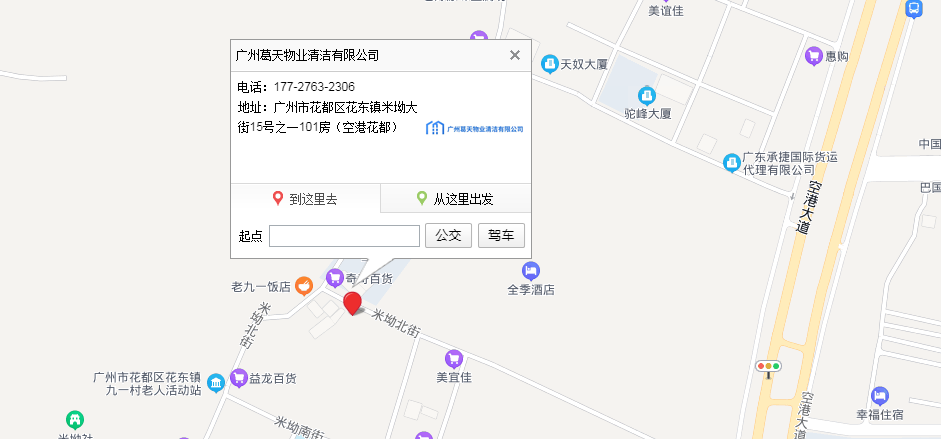This screenshot has width=941, height=439.
Task: Select 广东承捷国际货运代理有限公司 marker
Action: pos(732,162)
